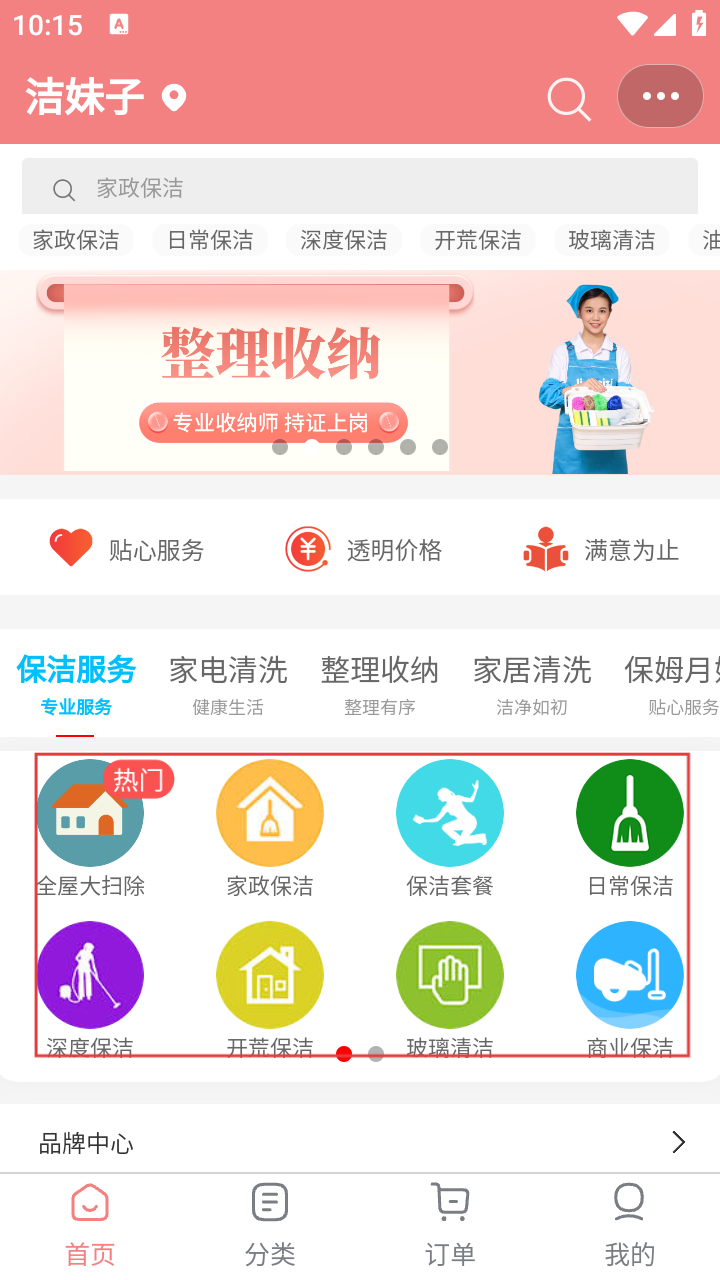Switch to the 整理收纳 category tab

point(380,684)
